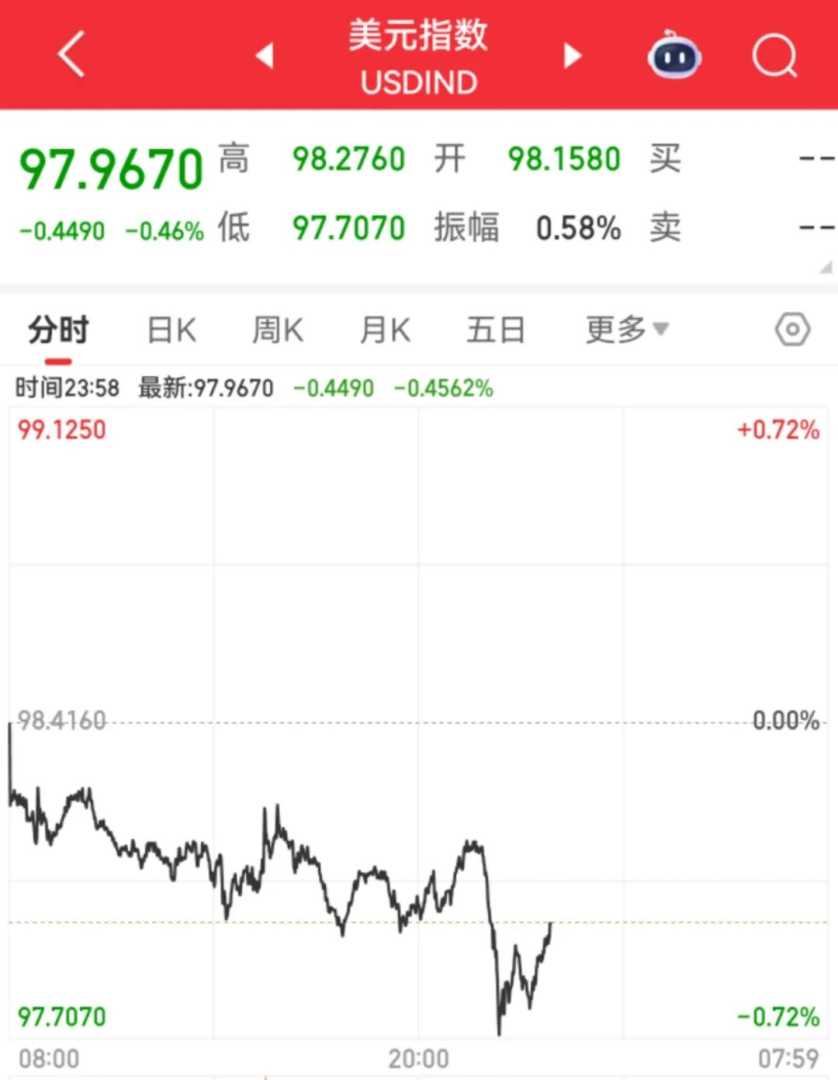Select the 分时 intraday chart tab
This screenshot has width=838, height=1080.
[58, 330]
